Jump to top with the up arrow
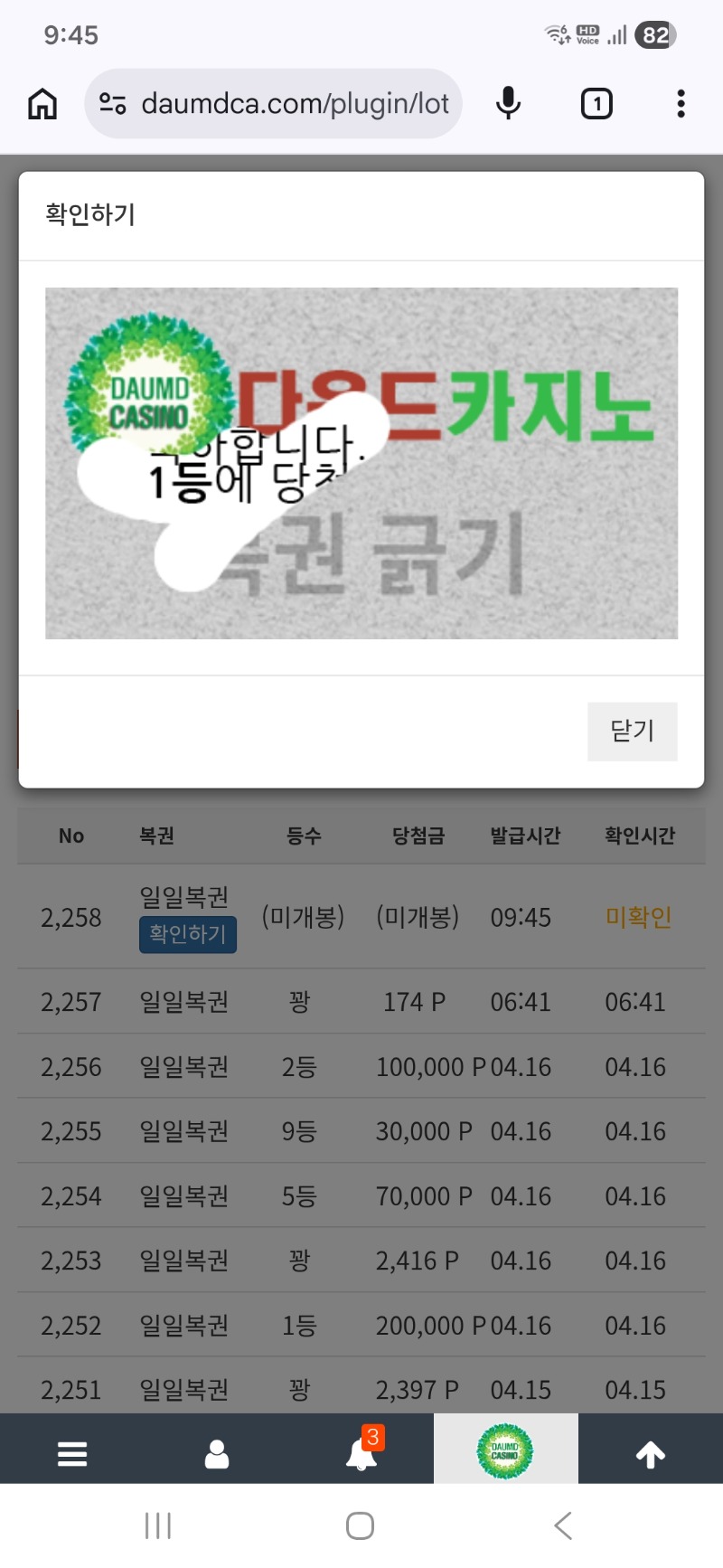The image size is (723, 1568). 651,1453
